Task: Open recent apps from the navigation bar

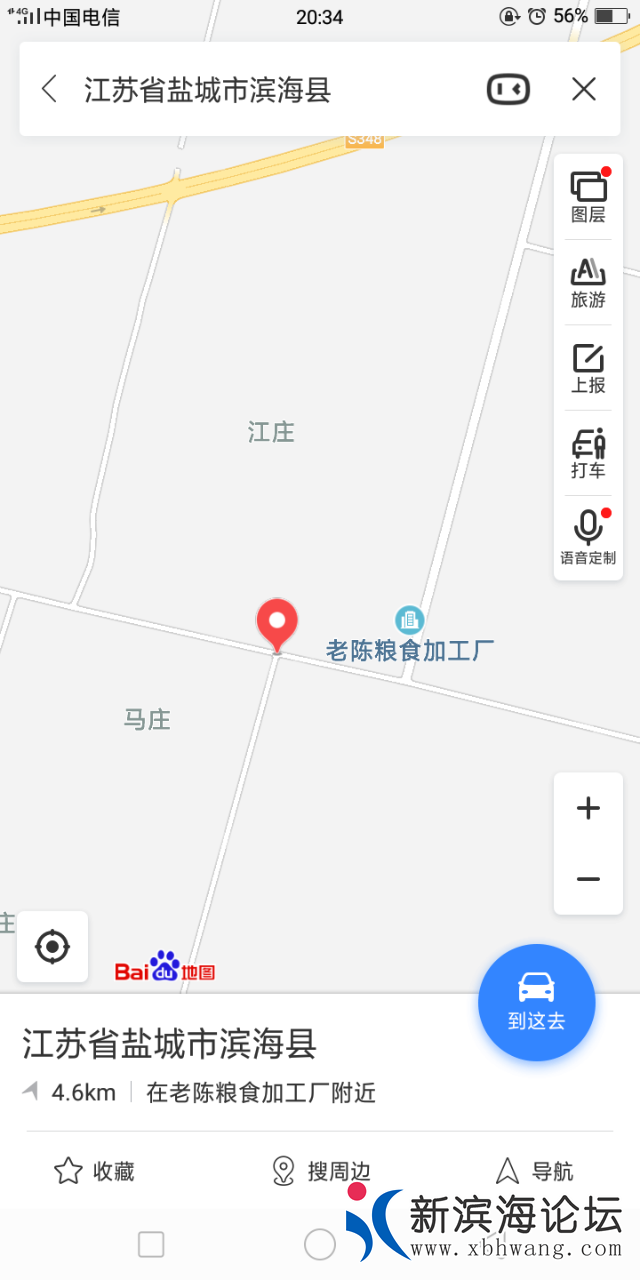Action: 151,1244
